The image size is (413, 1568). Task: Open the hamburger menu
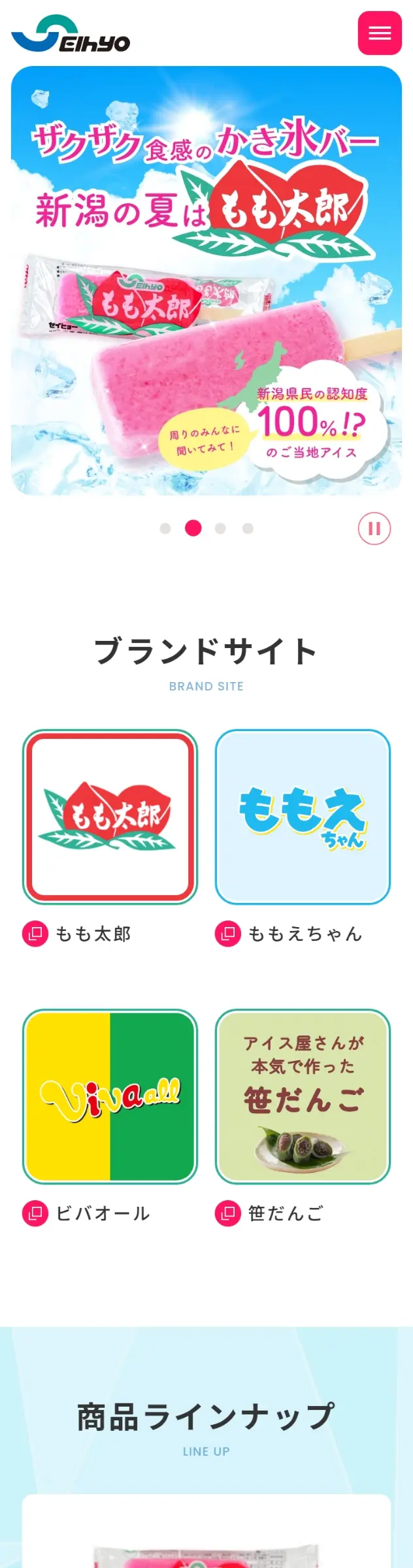click(x=379, y=33)
